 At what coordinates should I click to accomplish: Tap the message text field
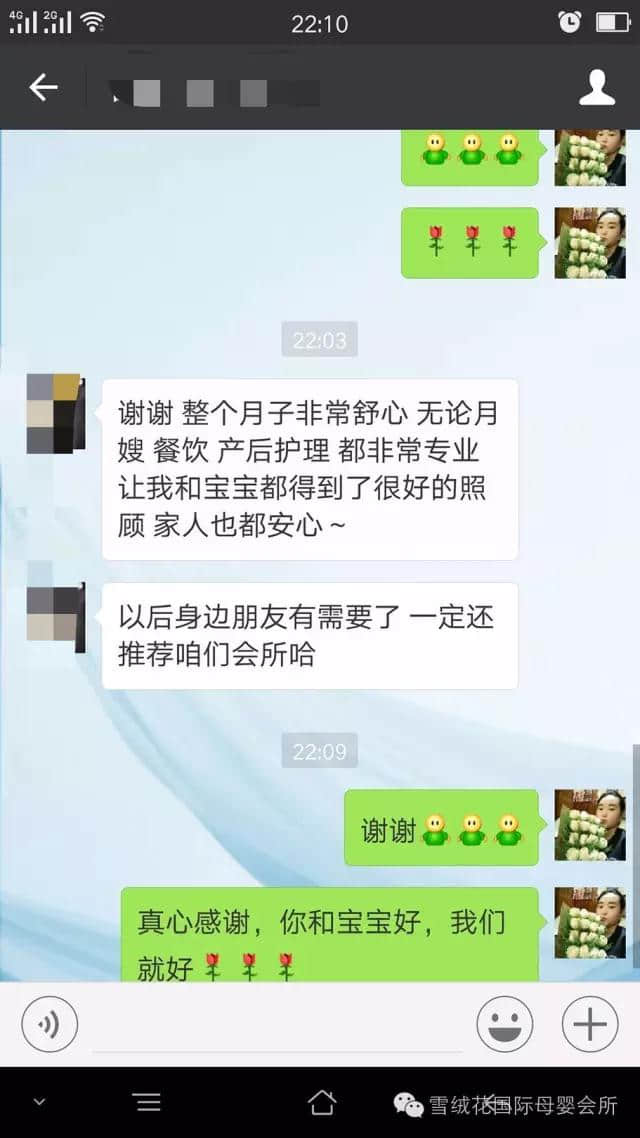coord(277,1027)
